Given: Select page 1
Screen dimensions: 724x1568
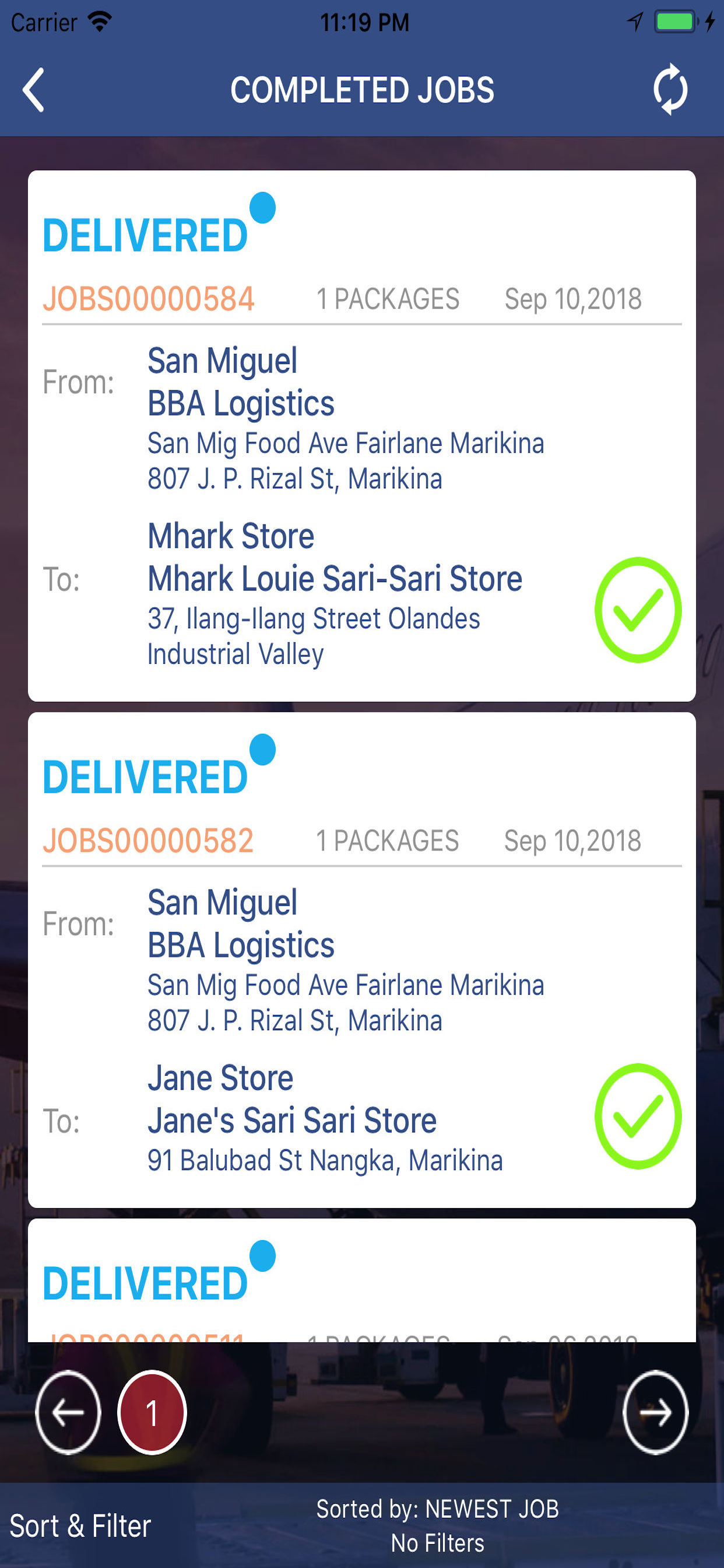Looking at the screenshot, I should tap(152, 1412).
